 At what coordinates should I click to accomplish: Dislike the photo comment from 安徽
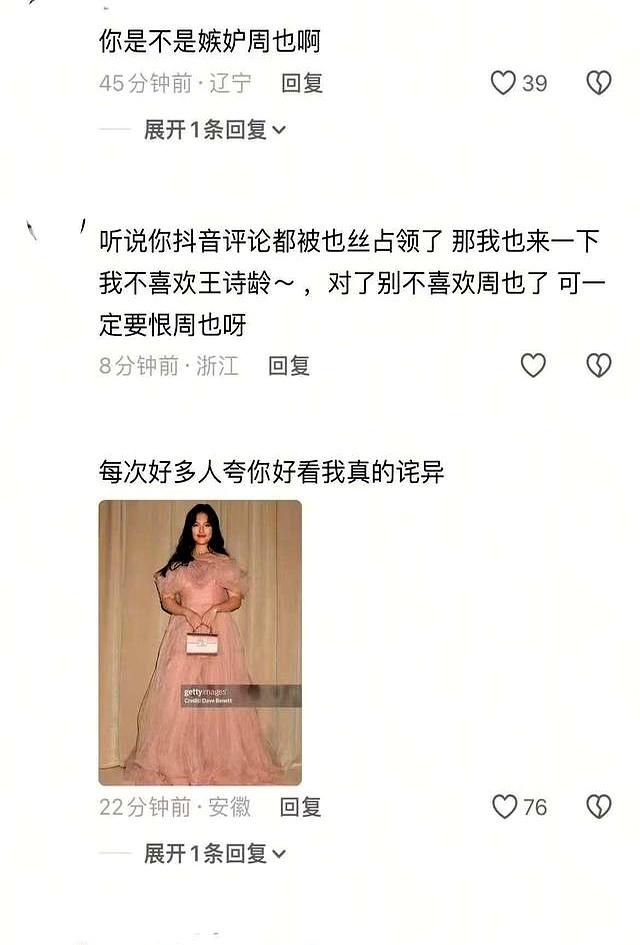pyautogui.click(x=598, y=807)
